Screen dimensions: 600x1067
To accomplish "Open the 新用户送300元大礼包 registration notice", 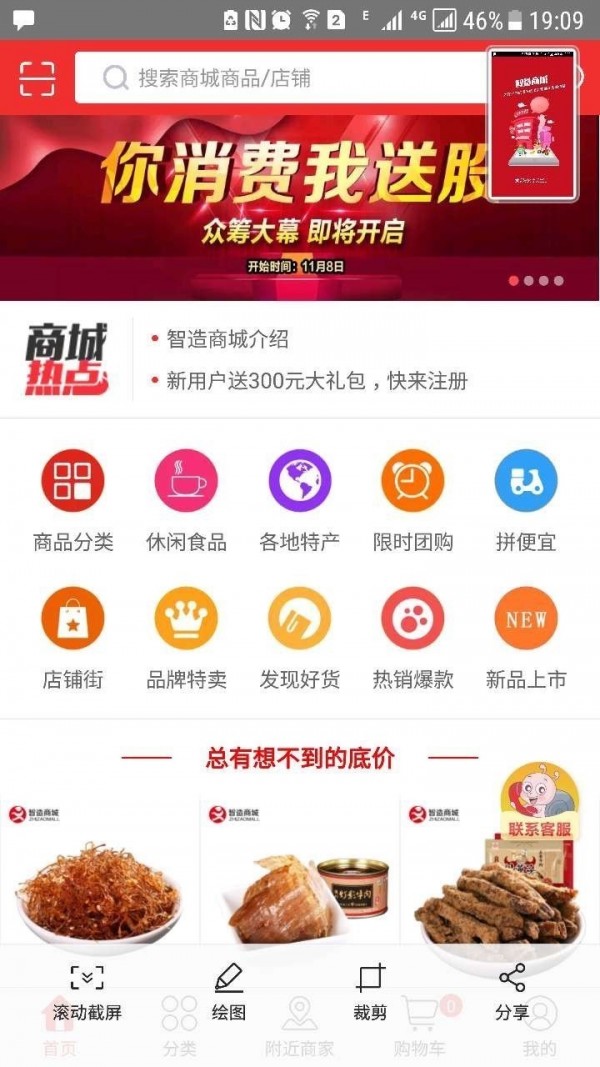I will click(317, 381).
